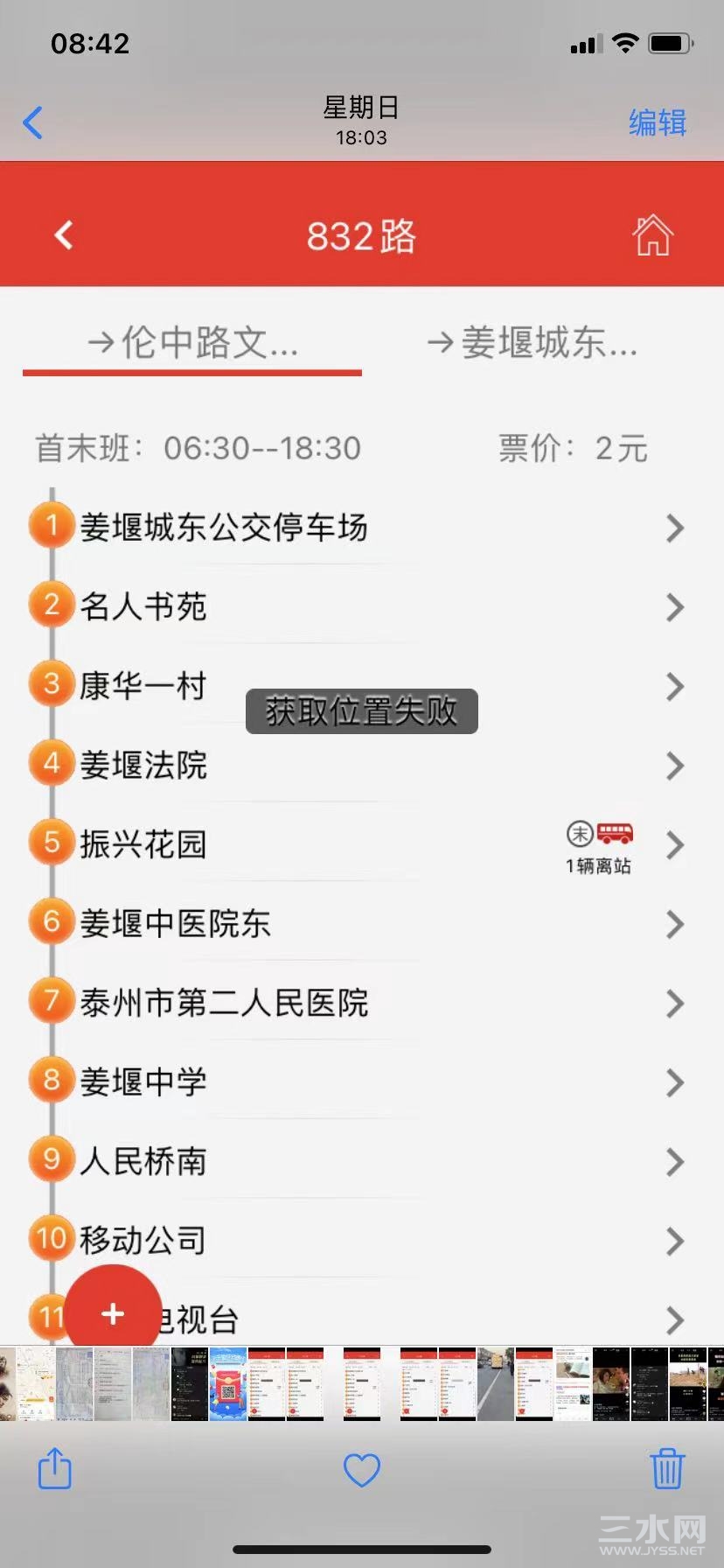Share this photo

[54, 1469]
